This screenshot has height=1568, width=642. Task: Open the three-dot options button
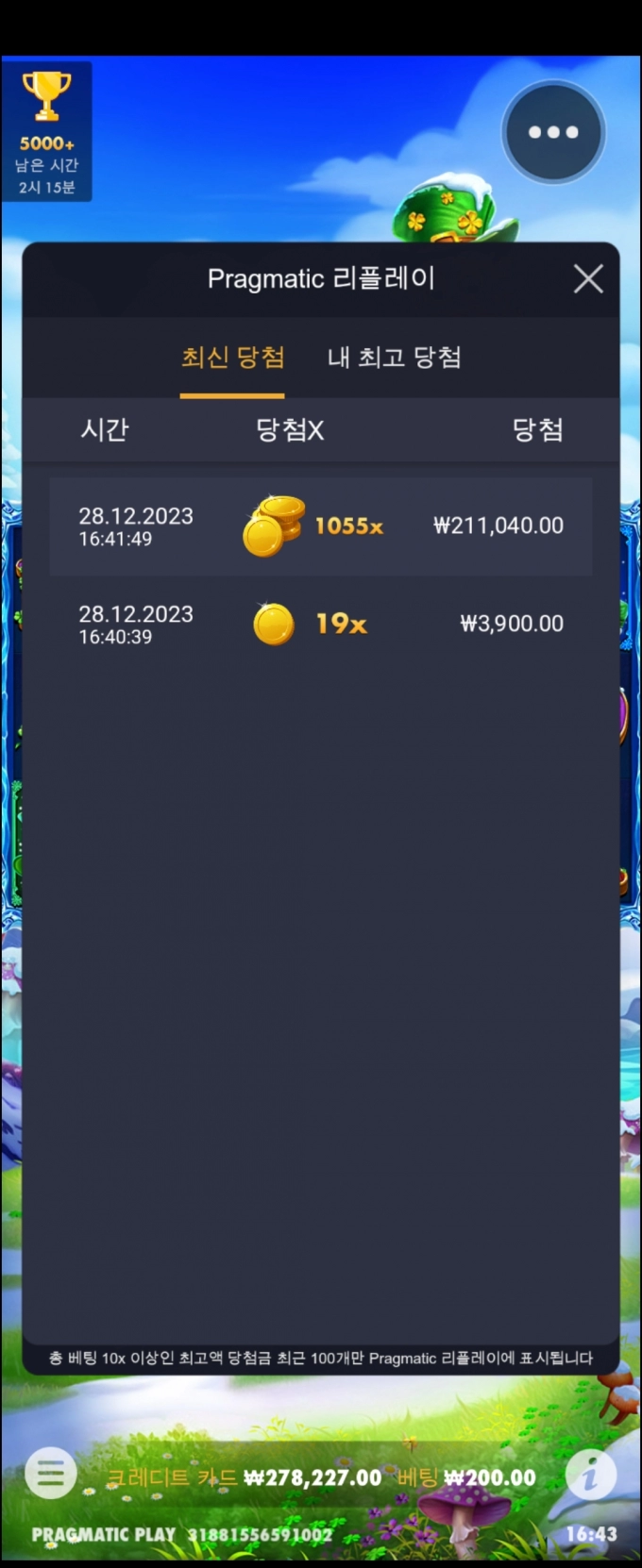pos(553,132)
